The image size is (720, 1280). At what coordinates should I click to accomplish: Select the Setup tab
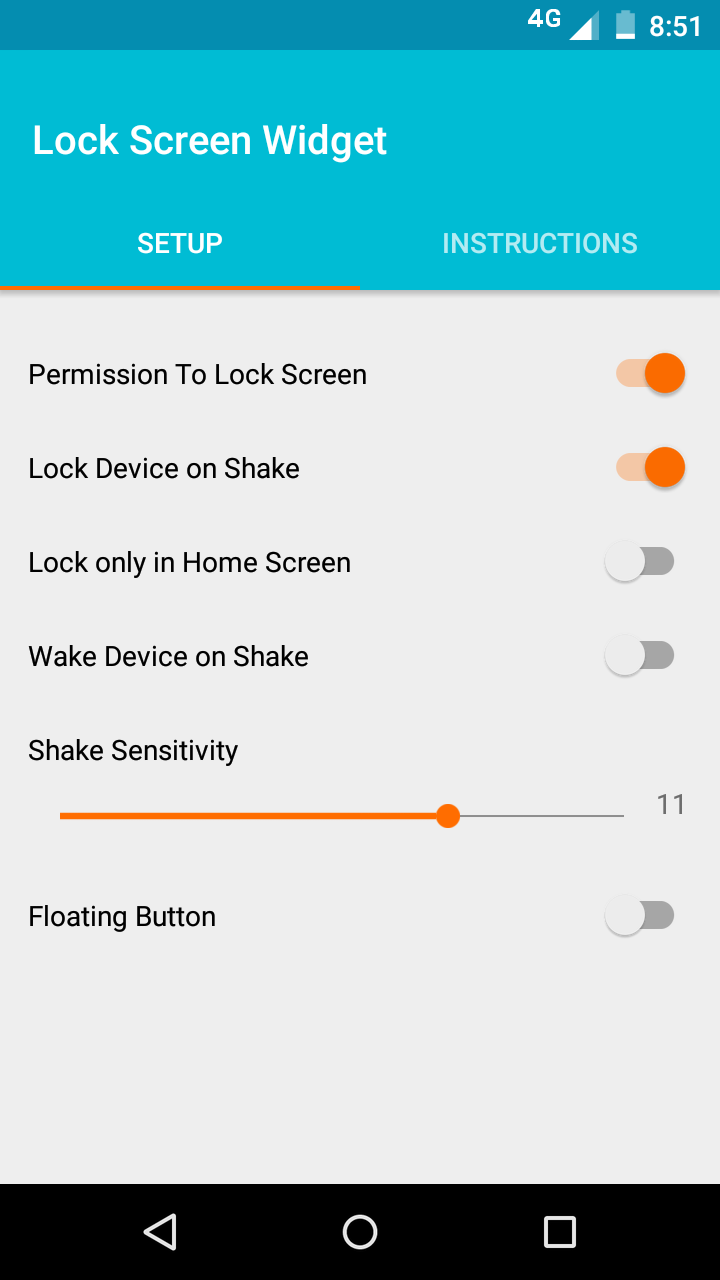[x=180, y=243]
